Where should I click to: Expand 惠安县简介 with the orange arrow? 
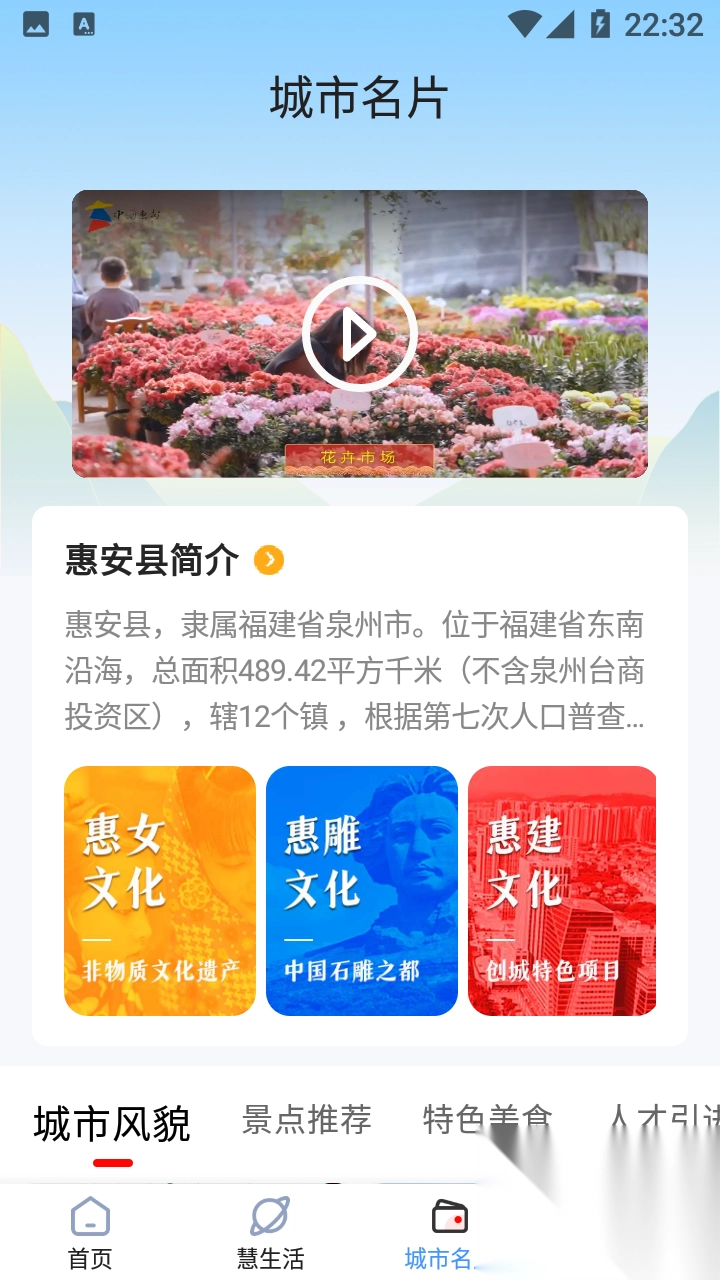267,561
